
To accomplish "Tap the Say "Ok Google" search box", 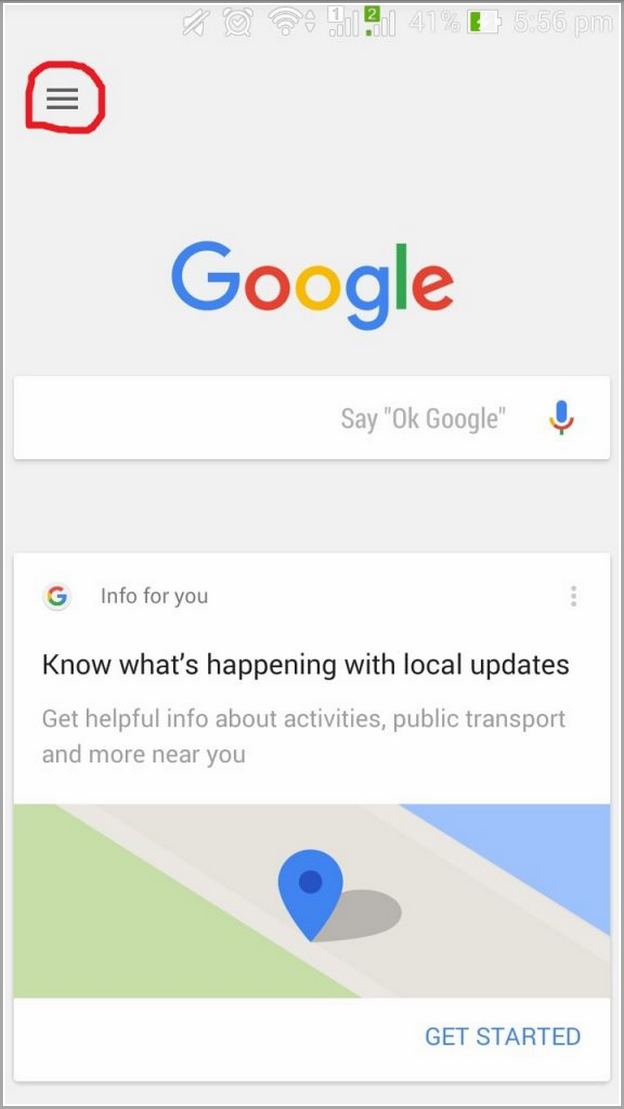I will coord(312,417).
